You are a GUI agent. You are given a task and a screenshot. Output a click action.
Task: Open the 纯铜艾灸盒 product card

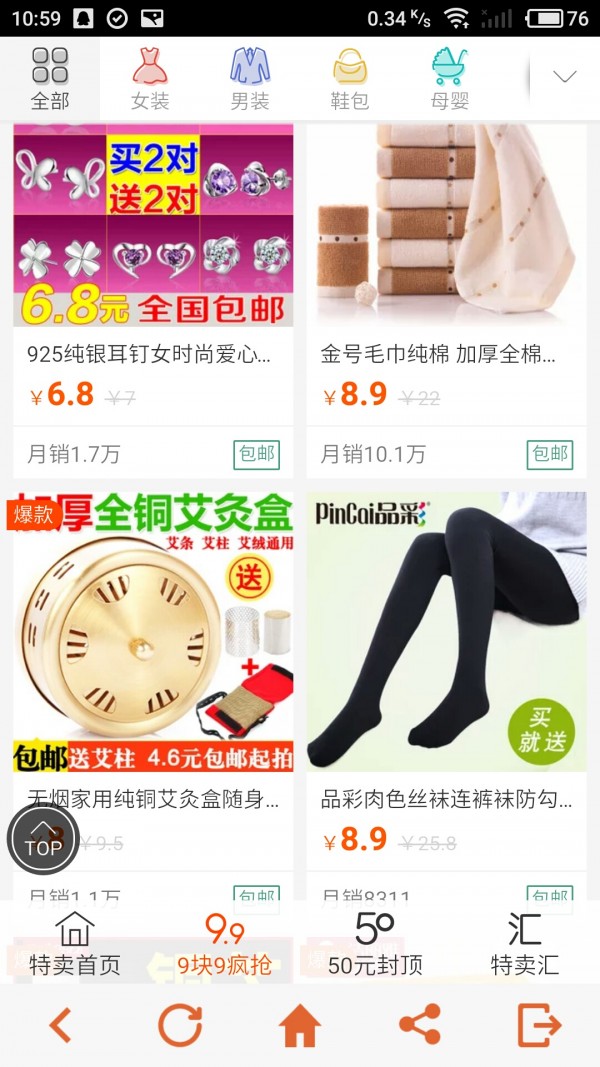pos(153,640)
